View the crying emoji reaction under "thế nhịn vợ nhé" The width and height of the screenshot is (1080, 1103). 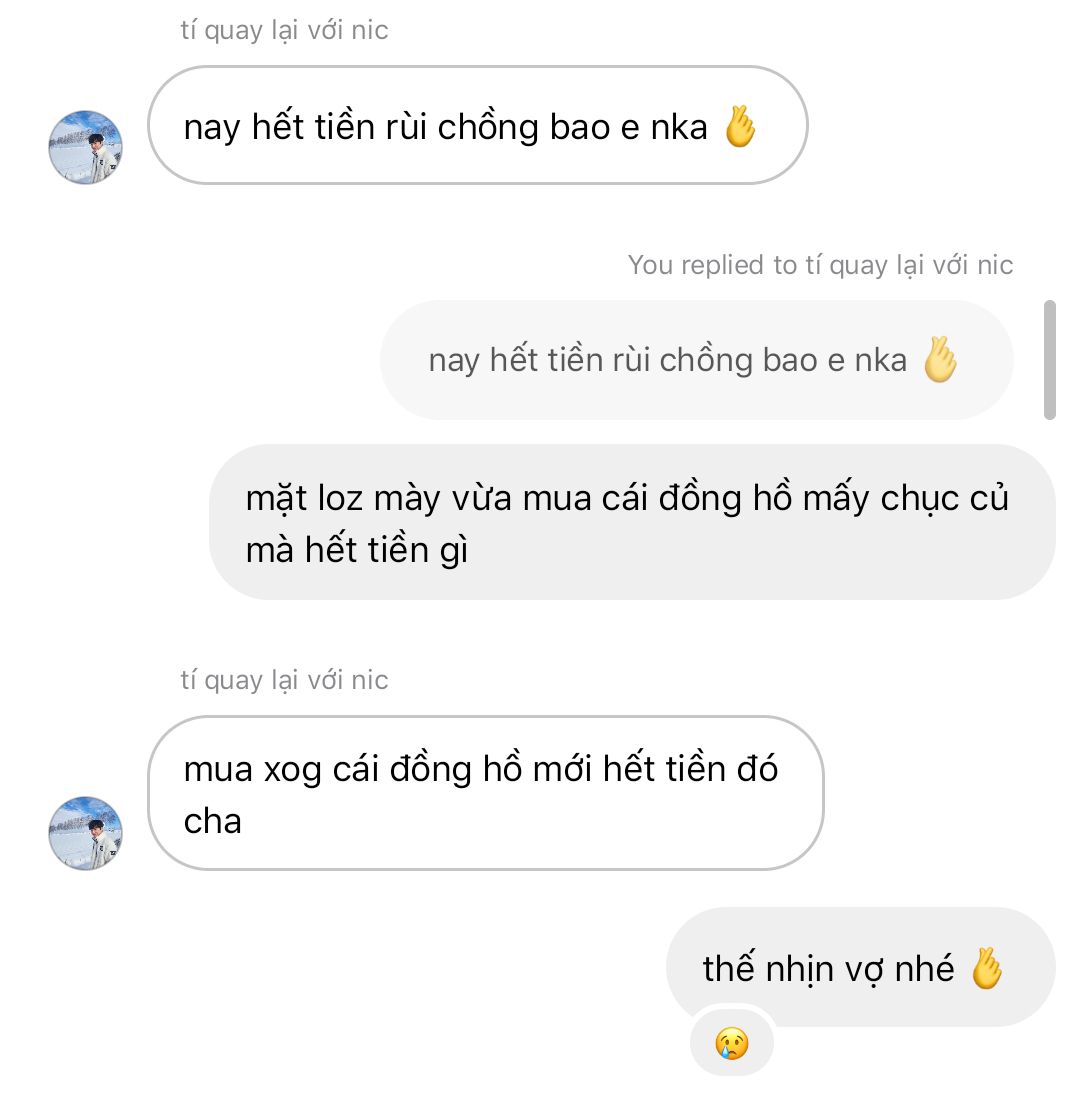tap(731, 1045)
